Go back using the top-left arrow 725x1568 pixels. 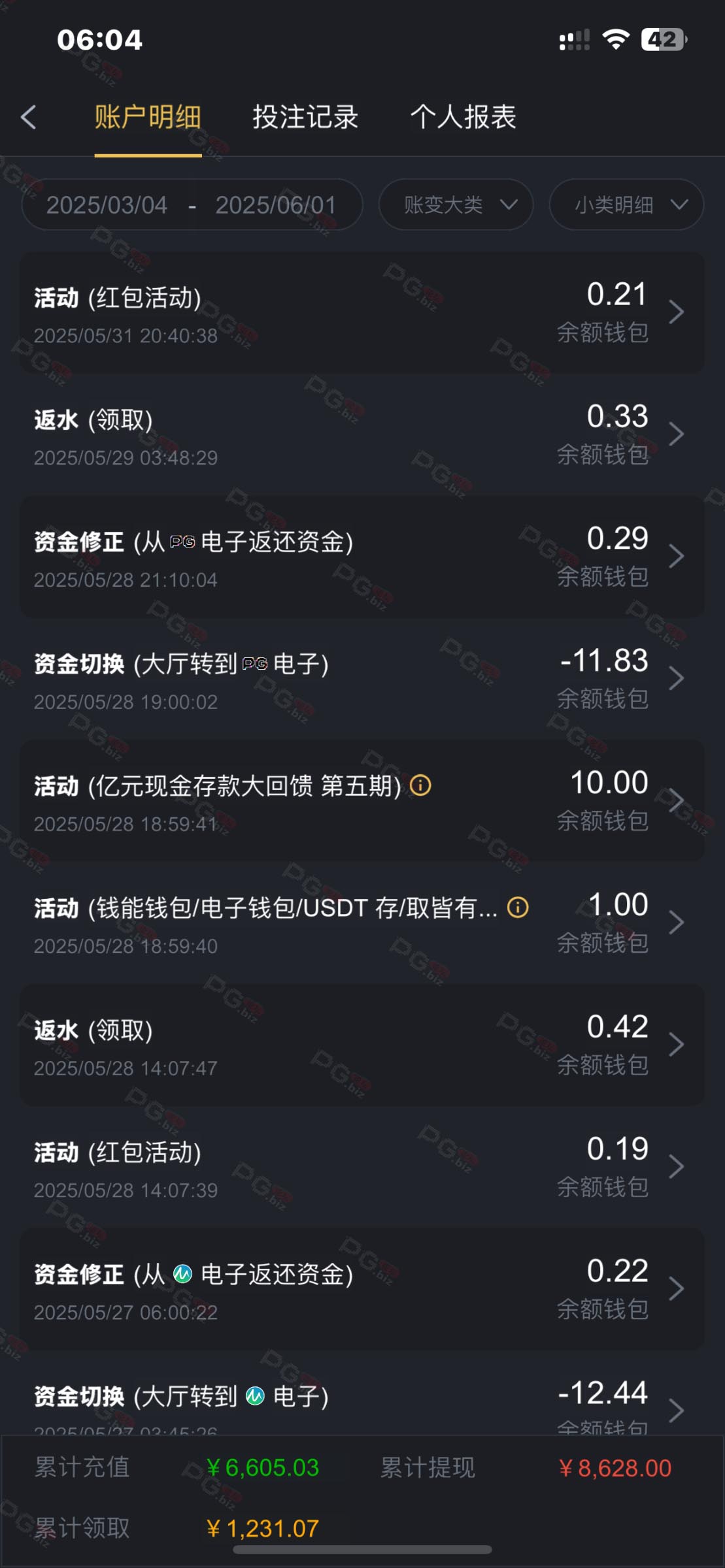click(x=29, y=118)
